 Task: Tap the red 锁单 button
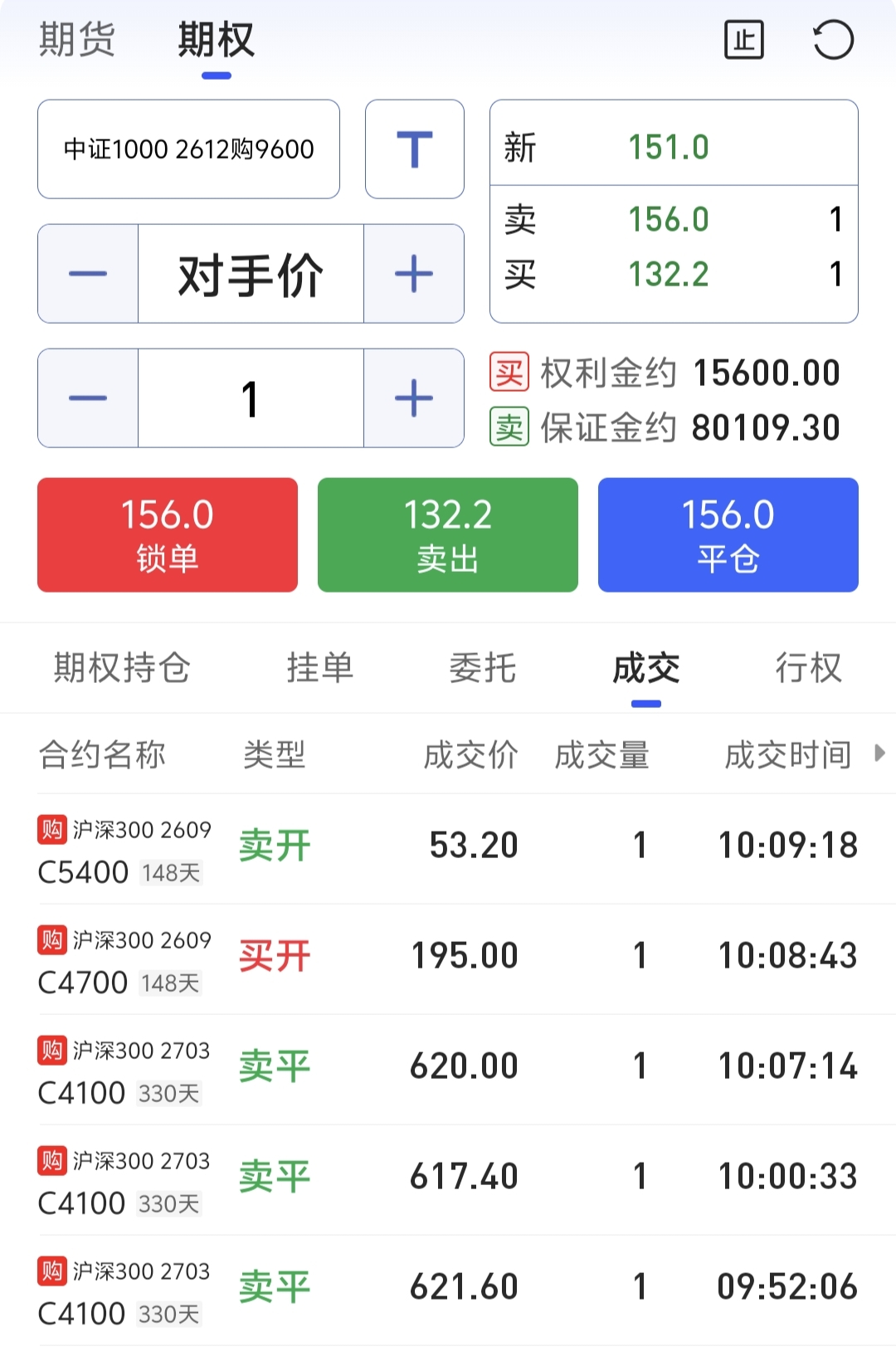[x=167, y=534]
